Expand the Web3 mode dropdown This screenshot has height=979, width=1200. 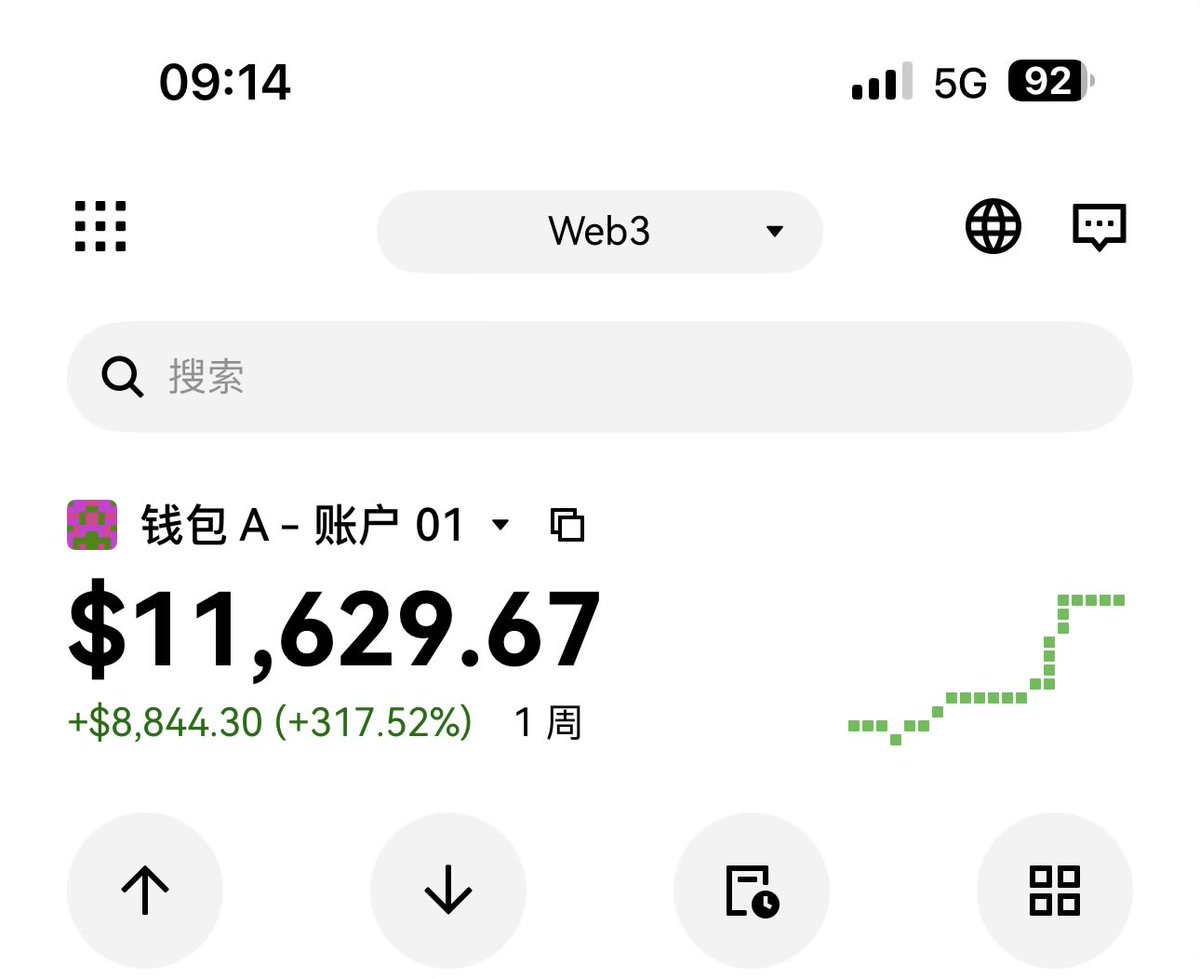(600, 231)
